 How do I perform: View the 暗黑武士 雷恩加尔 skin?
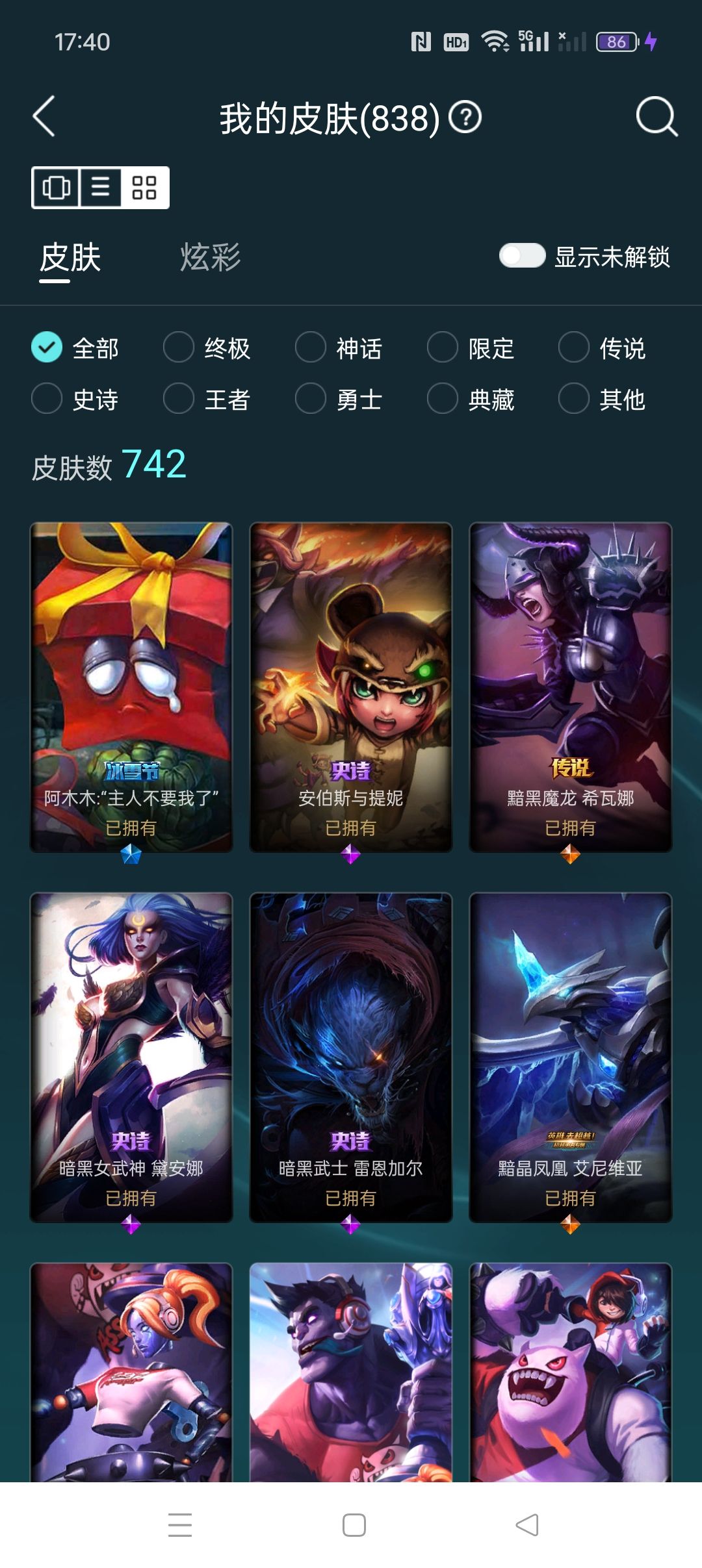[351, 1057]
